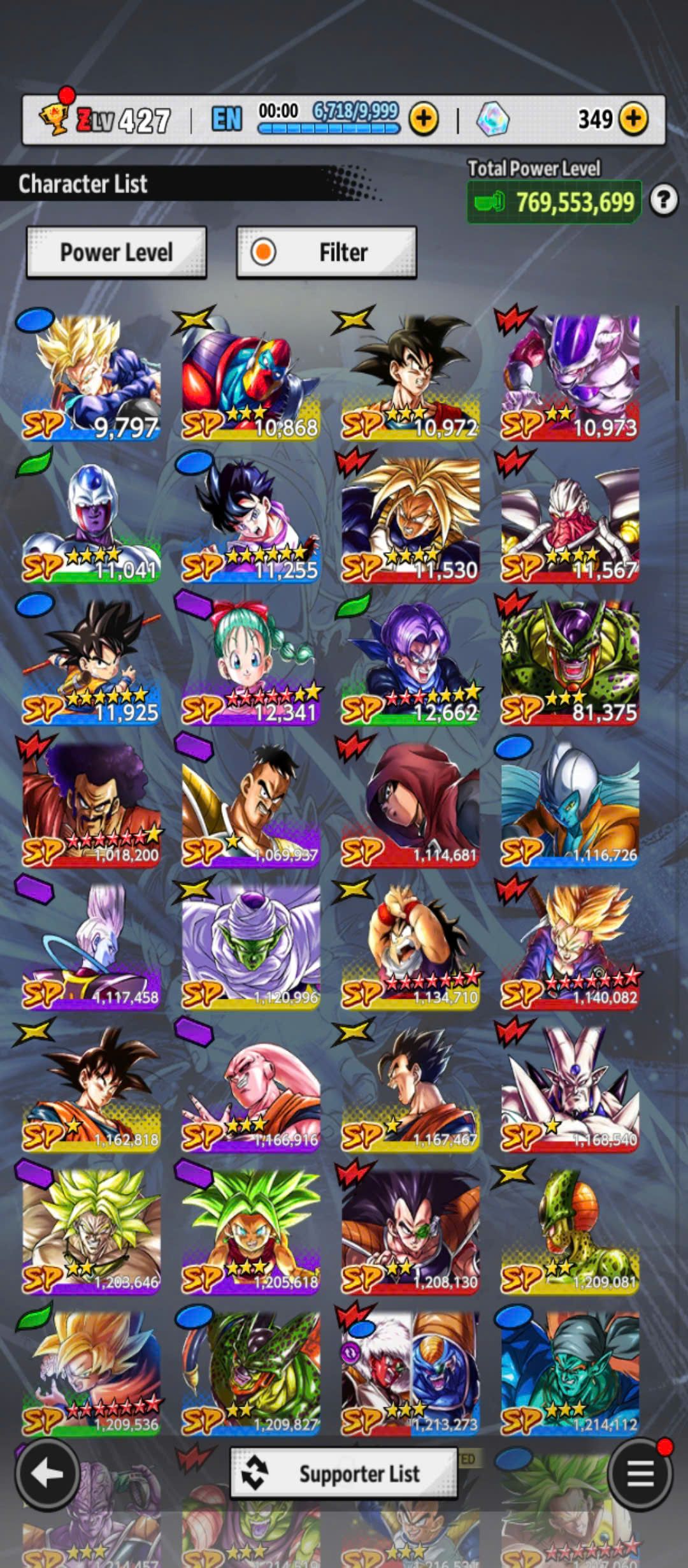Open the character with power 81,375
This screenshot has width=688, height=1568.
pos(570,662)
